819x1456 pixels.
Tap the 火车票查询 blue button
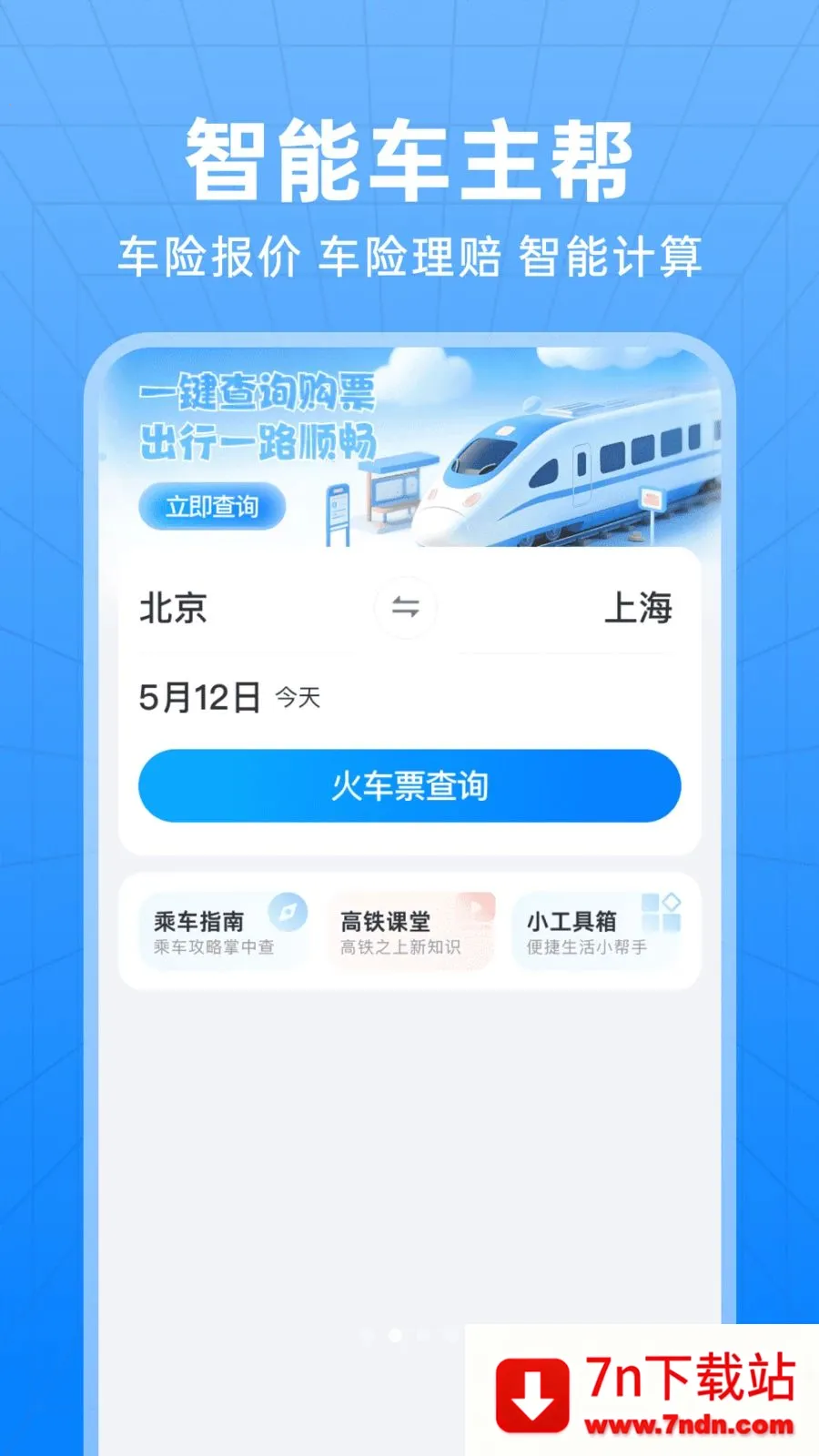[x=409, y=786]
